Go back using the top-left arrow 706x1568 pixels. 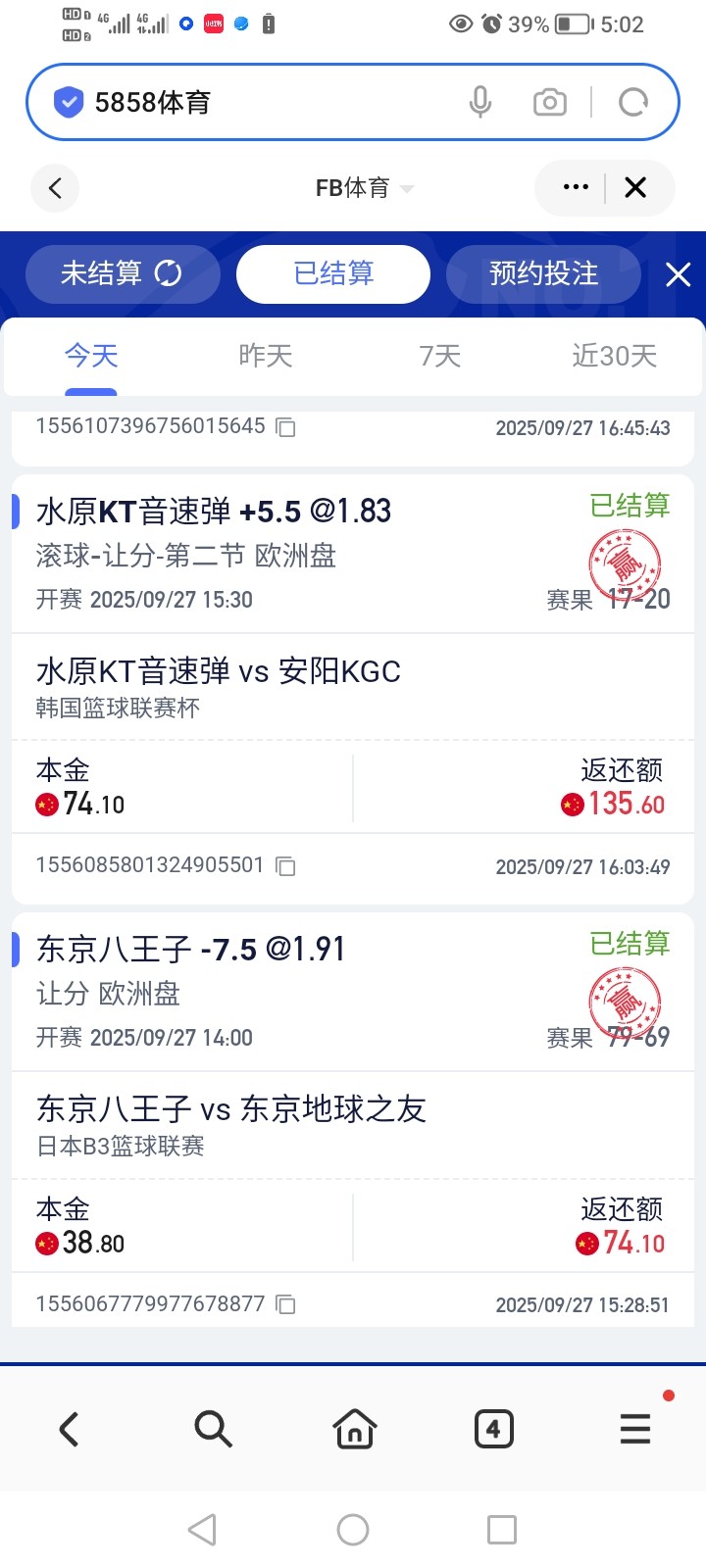click(x=55, y=187)
